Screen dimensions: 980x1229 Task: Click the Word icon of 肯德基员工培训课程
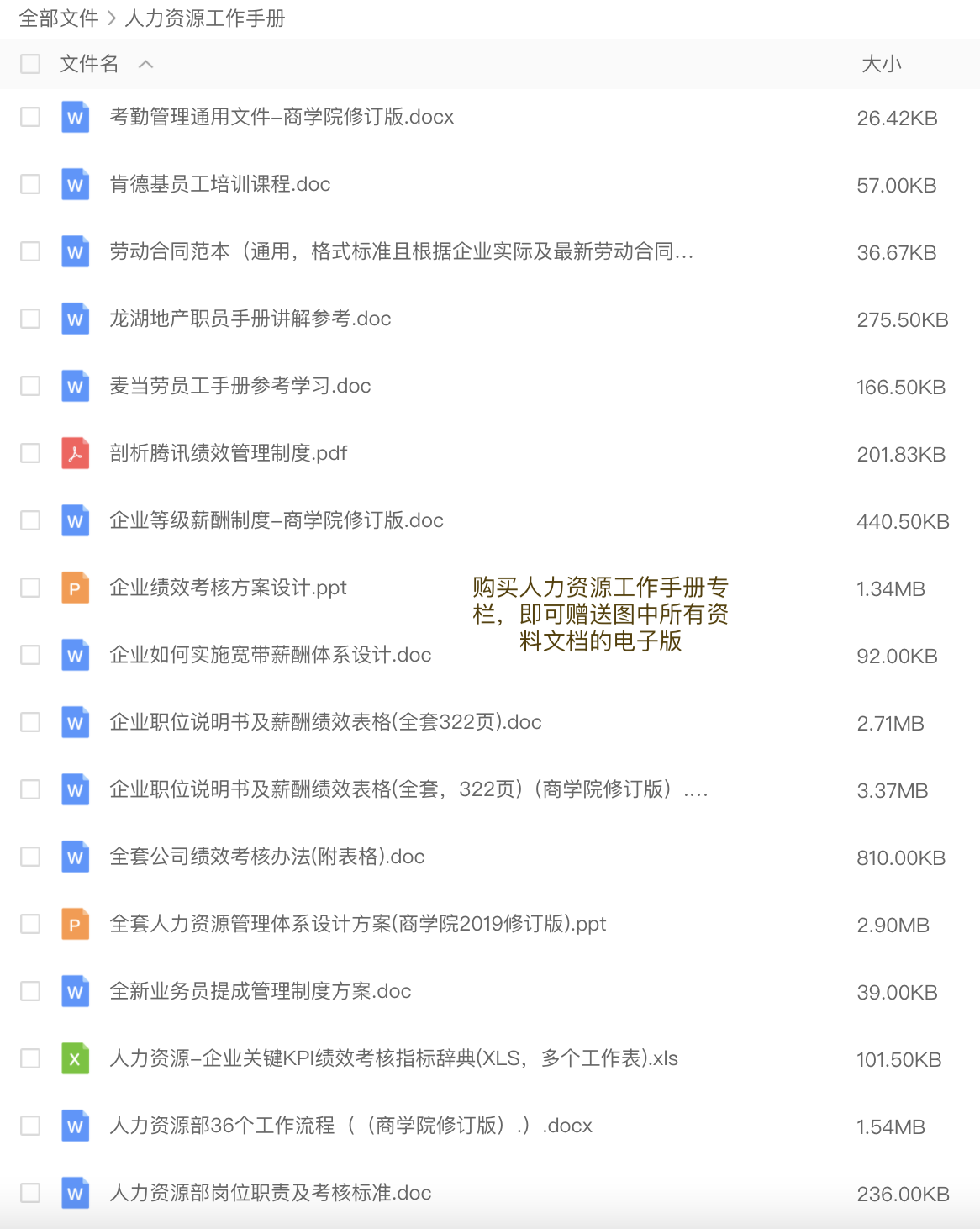(75, 184)
